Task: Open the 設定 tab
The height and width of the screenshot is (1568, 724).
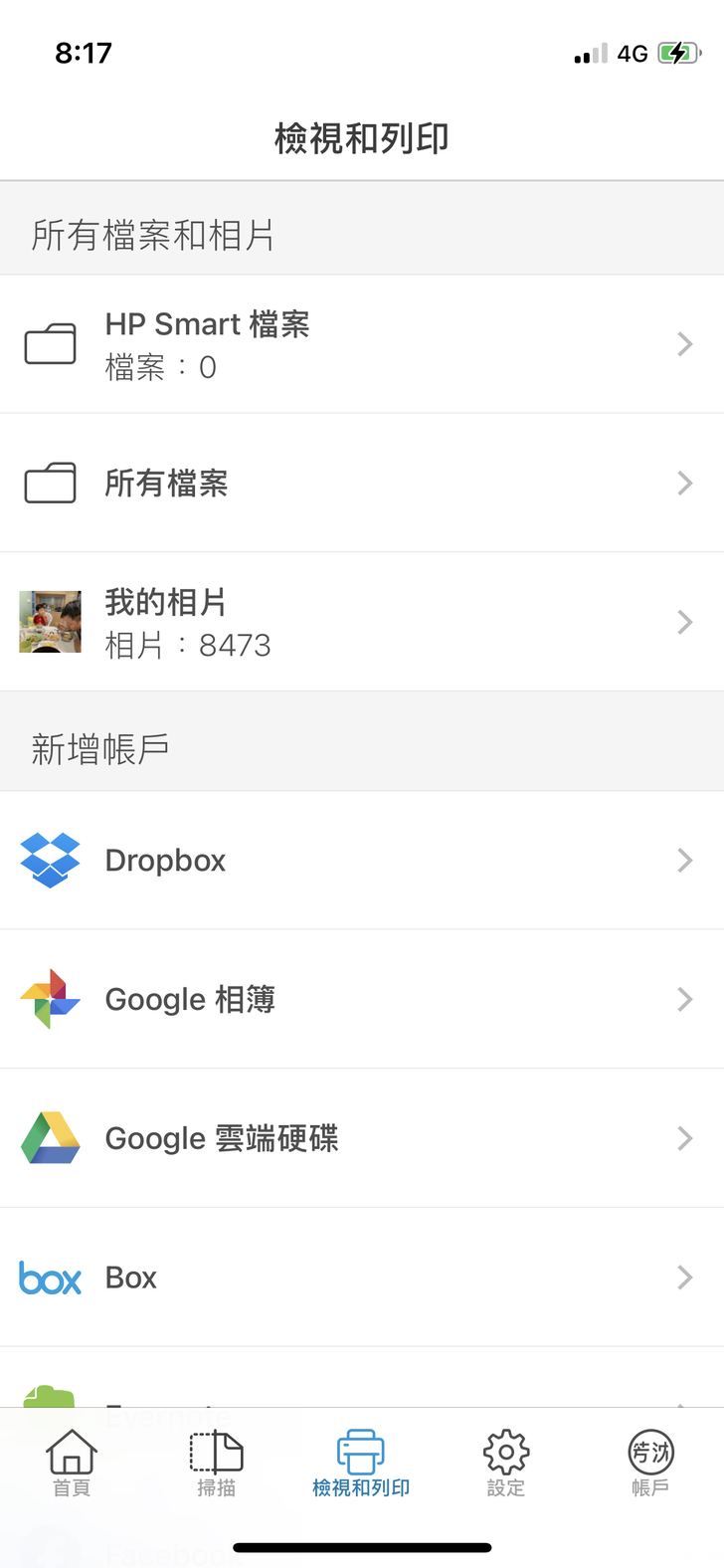Action: click(x=506, y=1463)
